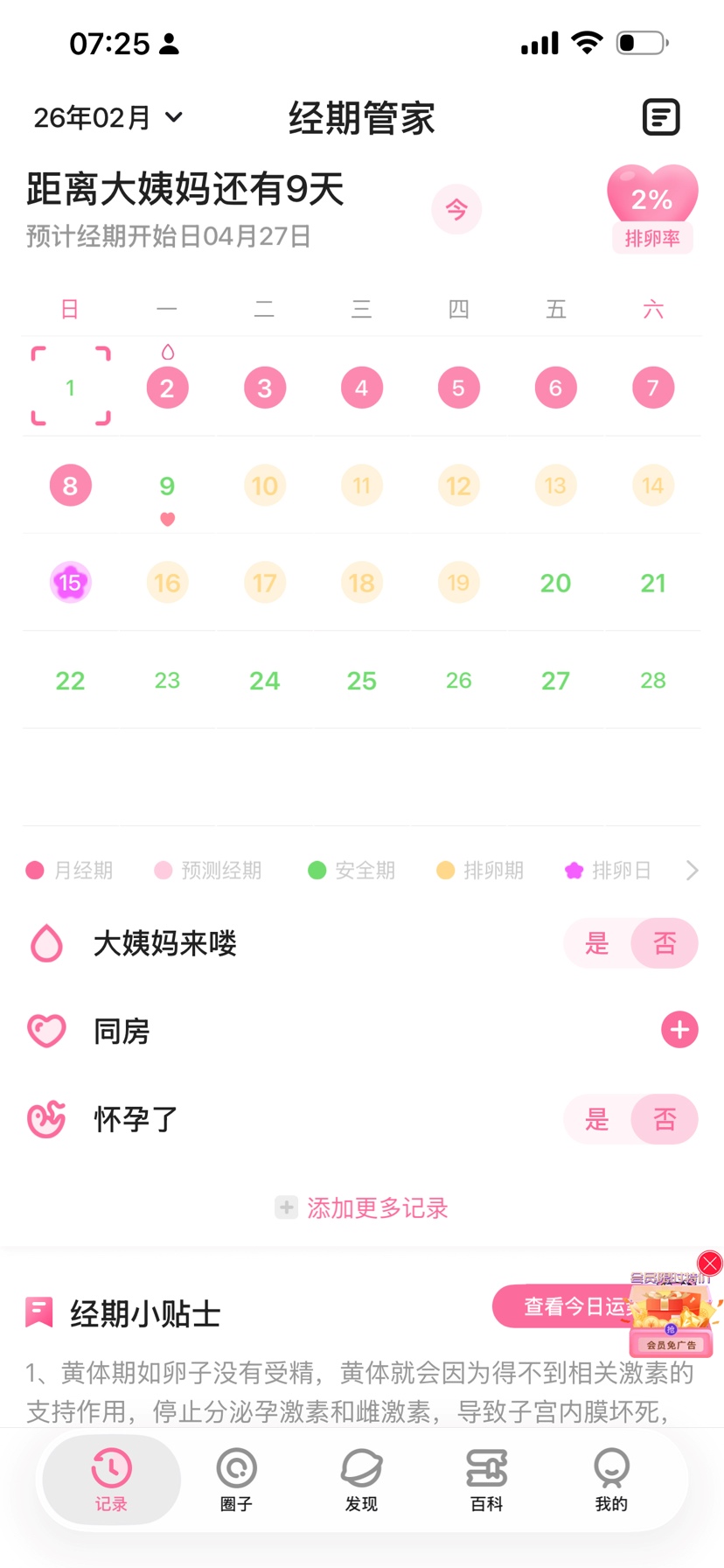This screenshot has height=1568, width=724.
Task: Add a 同房 record
Action: point(679,1031)
